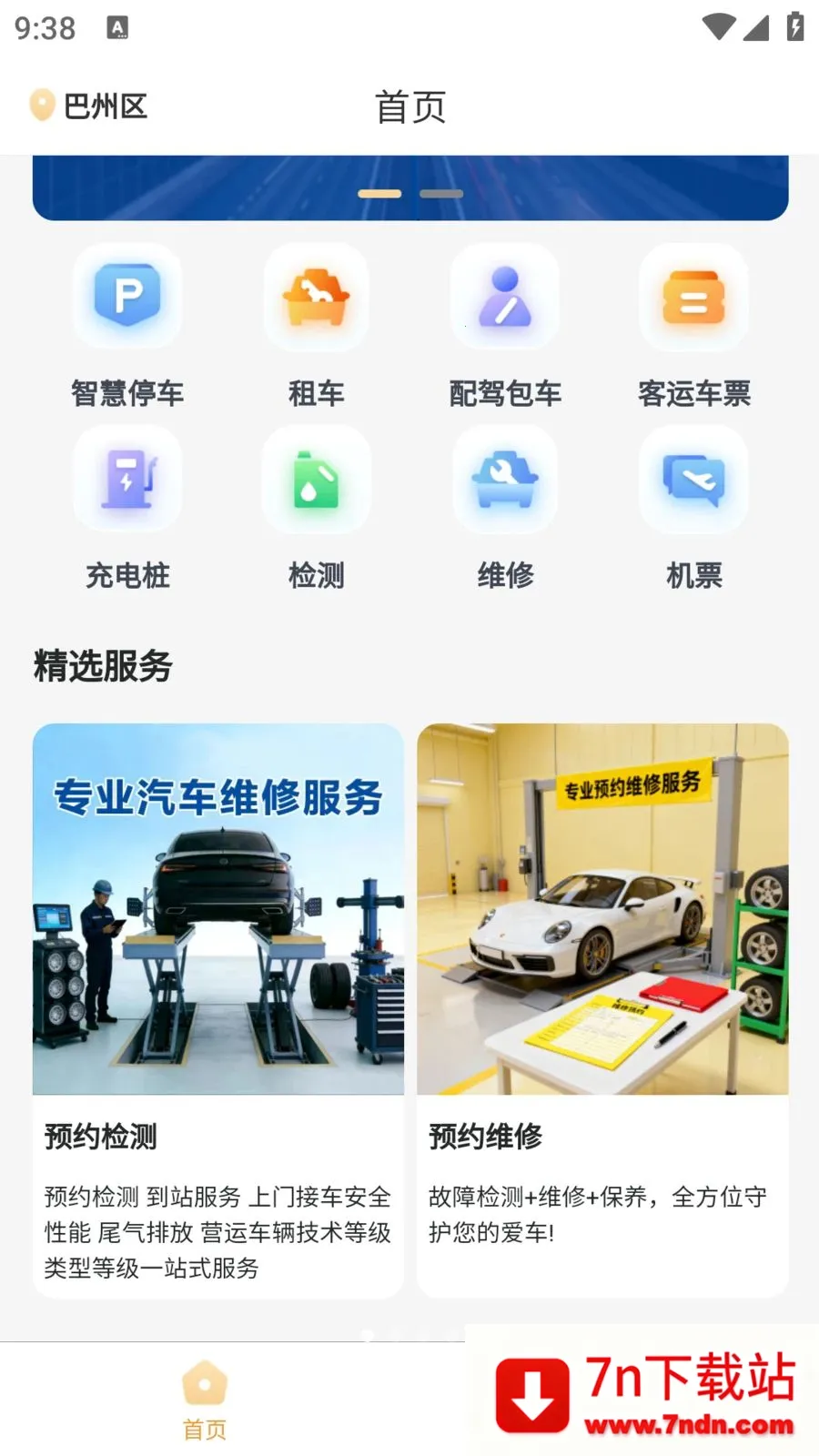Open the 智慧停车 smart parking service
Viewport: 819px width, 1456px height.
tap(127, 298)
